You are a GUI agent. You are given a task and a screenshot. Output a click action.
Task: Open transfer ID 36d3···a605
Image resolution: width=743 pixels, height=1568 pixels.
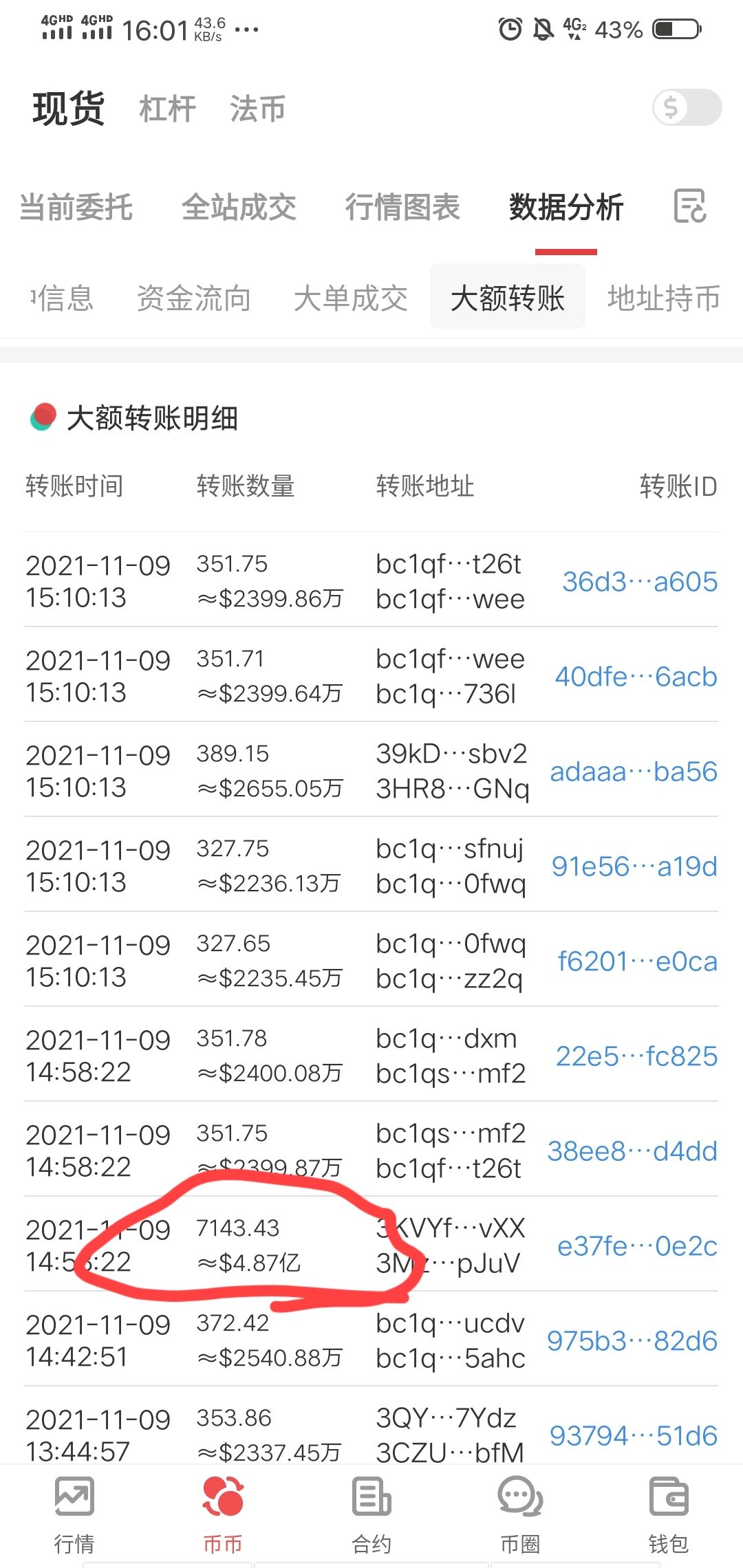[x=640, y=582]
